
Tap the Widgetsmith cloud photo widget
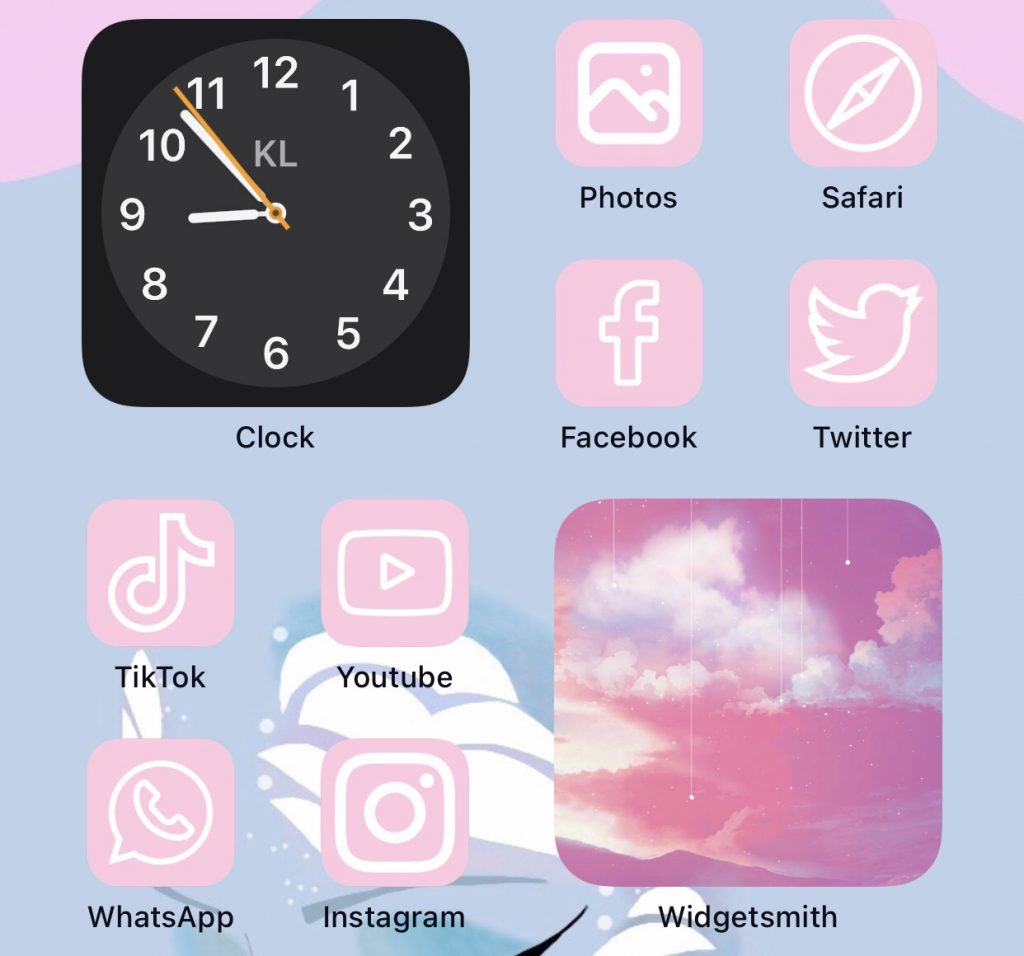[x=747, y=692]
